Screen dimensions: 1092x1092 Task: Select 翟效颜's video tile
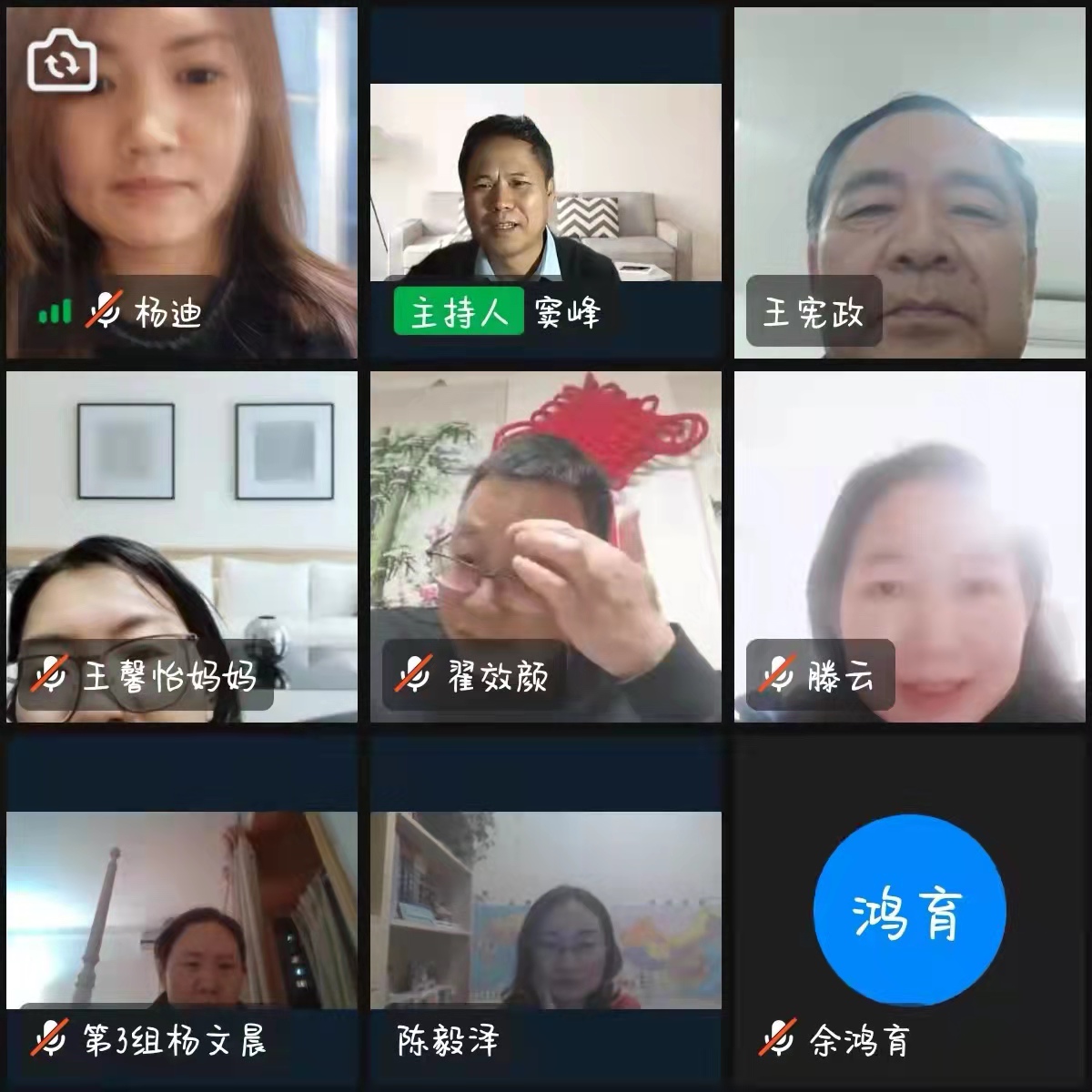[546, 546]
